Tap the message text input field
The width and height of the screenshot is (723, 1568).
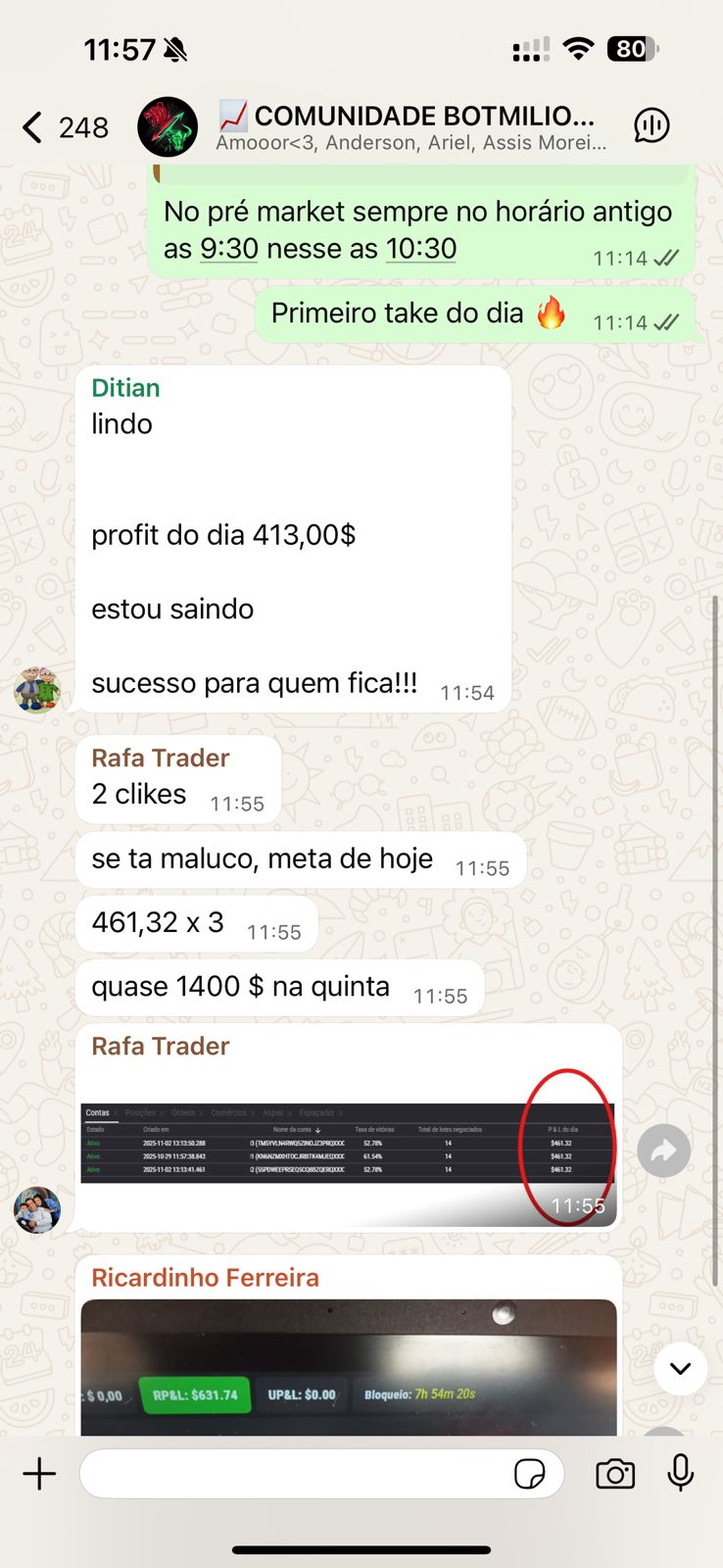click(x=294, y=1473)
